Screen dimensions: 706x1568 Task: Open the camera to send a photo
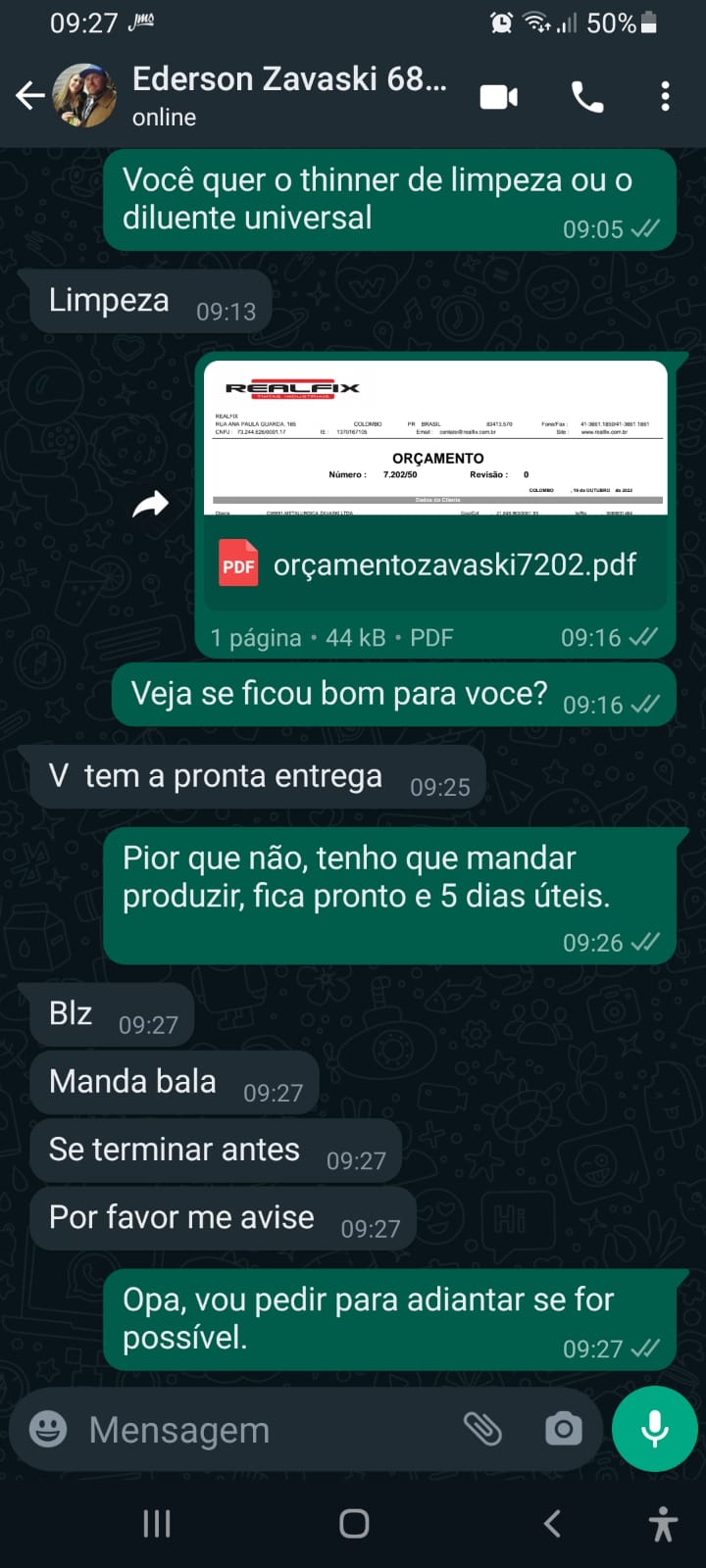563,1430
